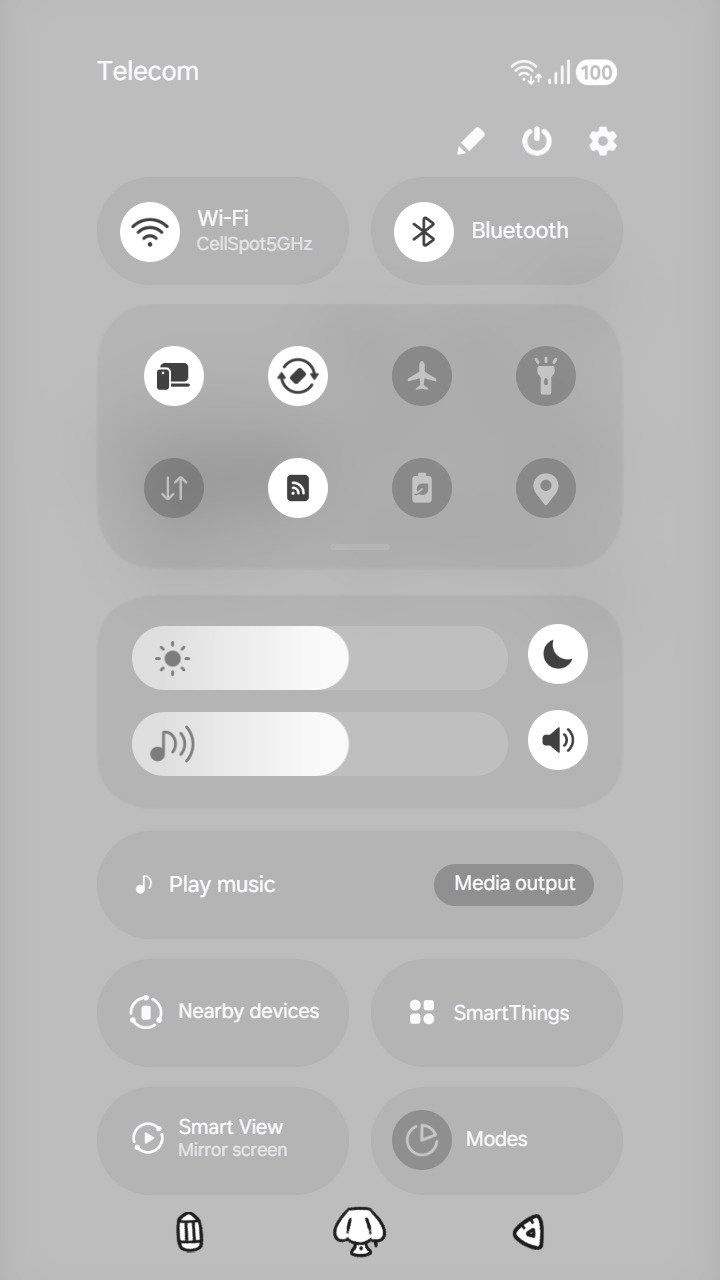
Task: Turn on location
Action: pos(546,488)
